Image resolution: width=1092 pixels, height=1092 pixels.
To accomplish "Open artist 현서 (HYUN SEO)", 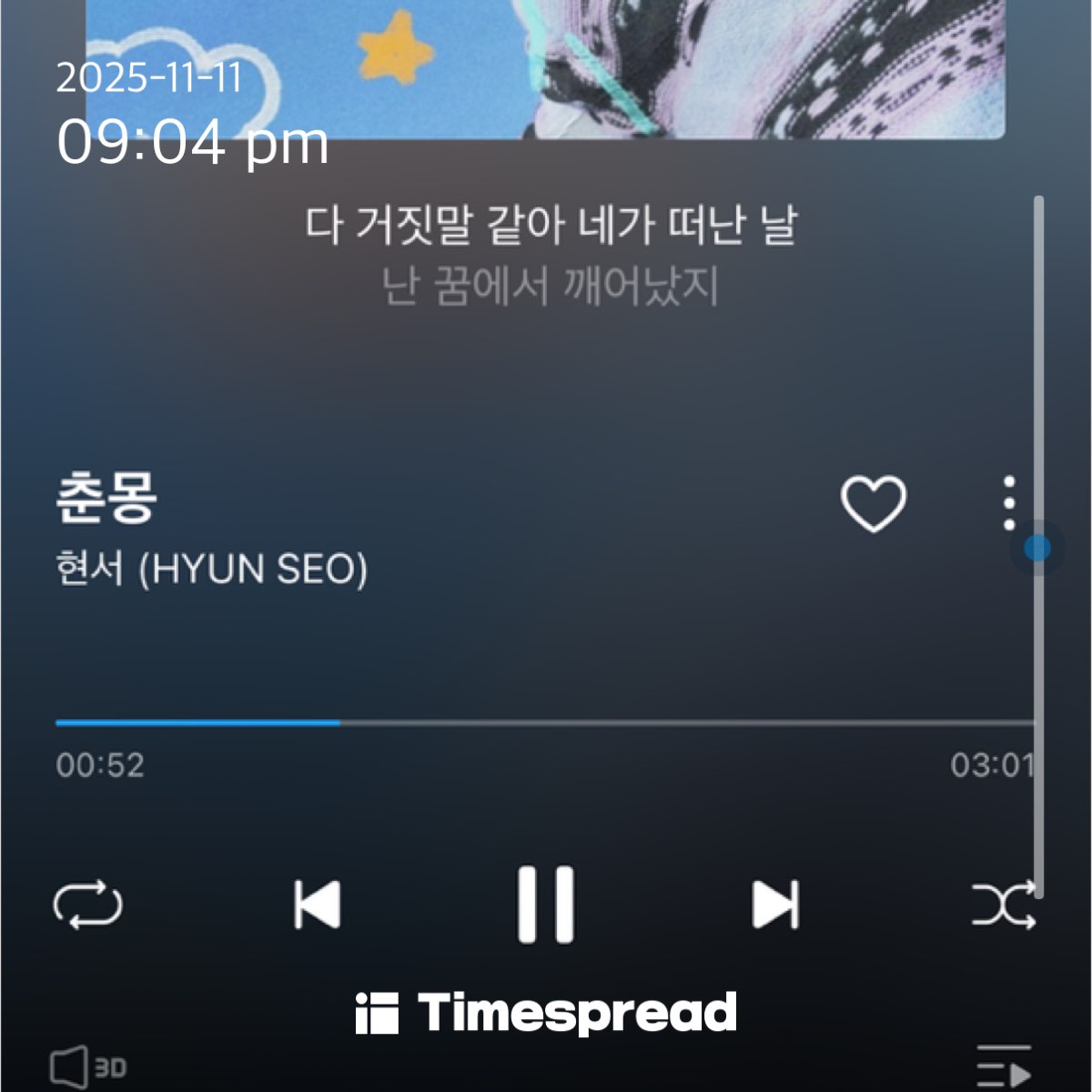I will [x=211, y=569].
